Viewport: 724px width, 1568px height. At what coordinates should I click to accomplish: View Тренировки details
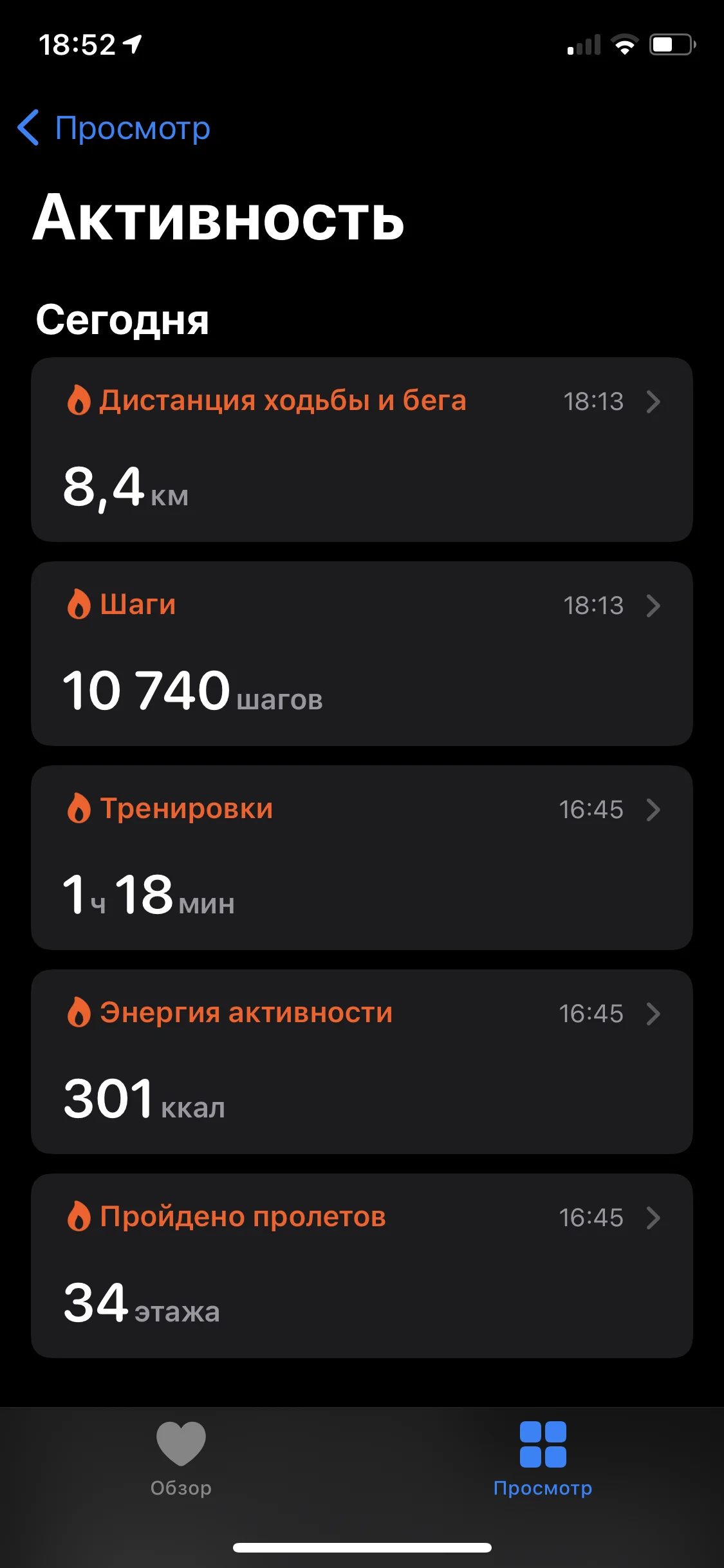pyautogui.click(x=362, y=857)
